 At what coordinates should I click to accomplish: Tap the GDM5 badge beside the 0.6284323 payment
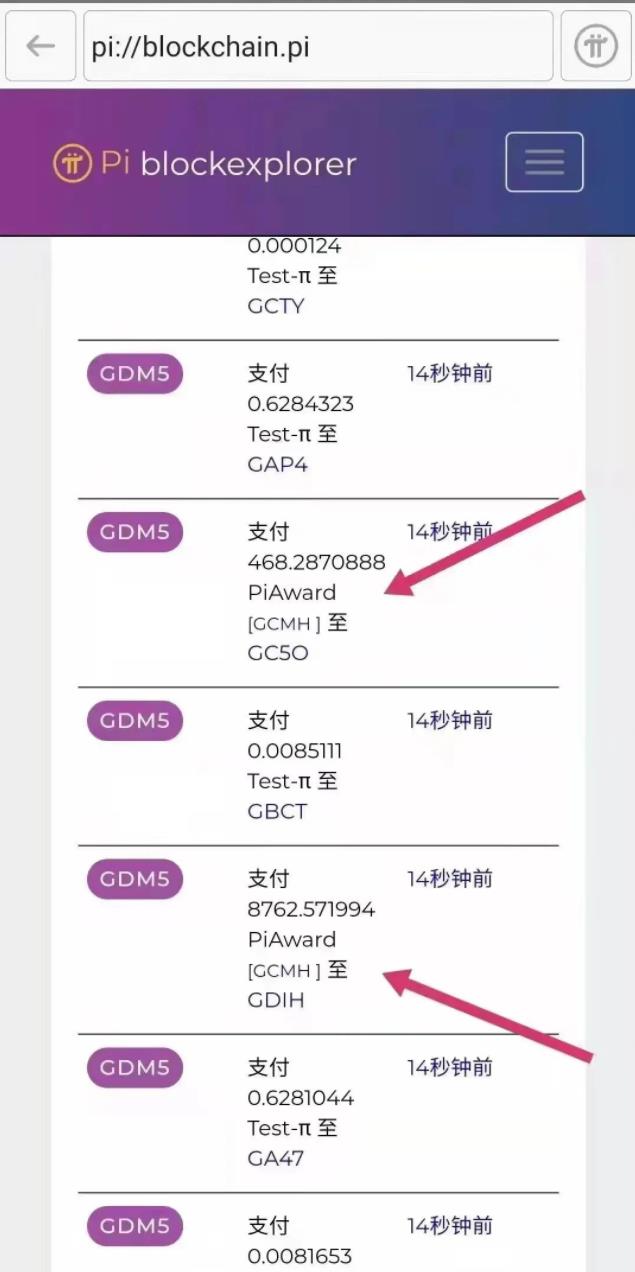coord(135,374)
